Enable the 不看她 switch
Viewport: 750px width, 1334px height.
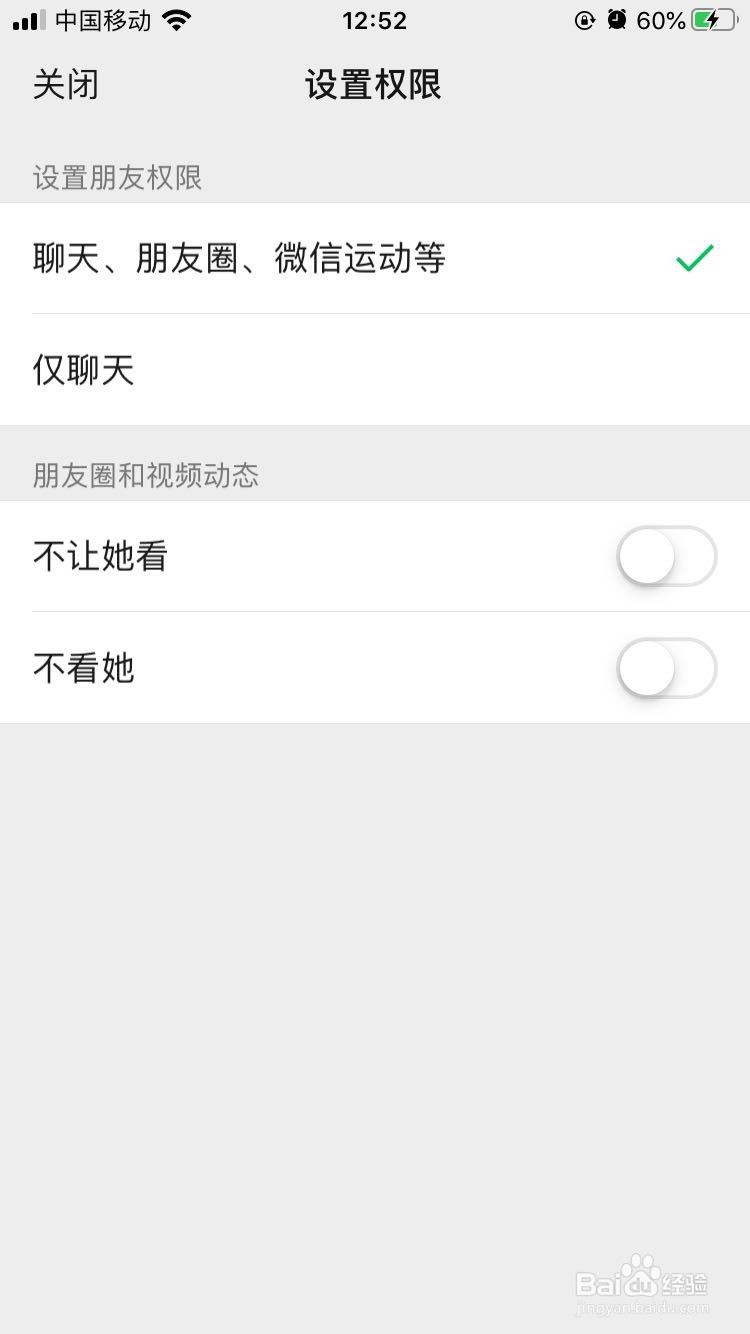[666, 668]
